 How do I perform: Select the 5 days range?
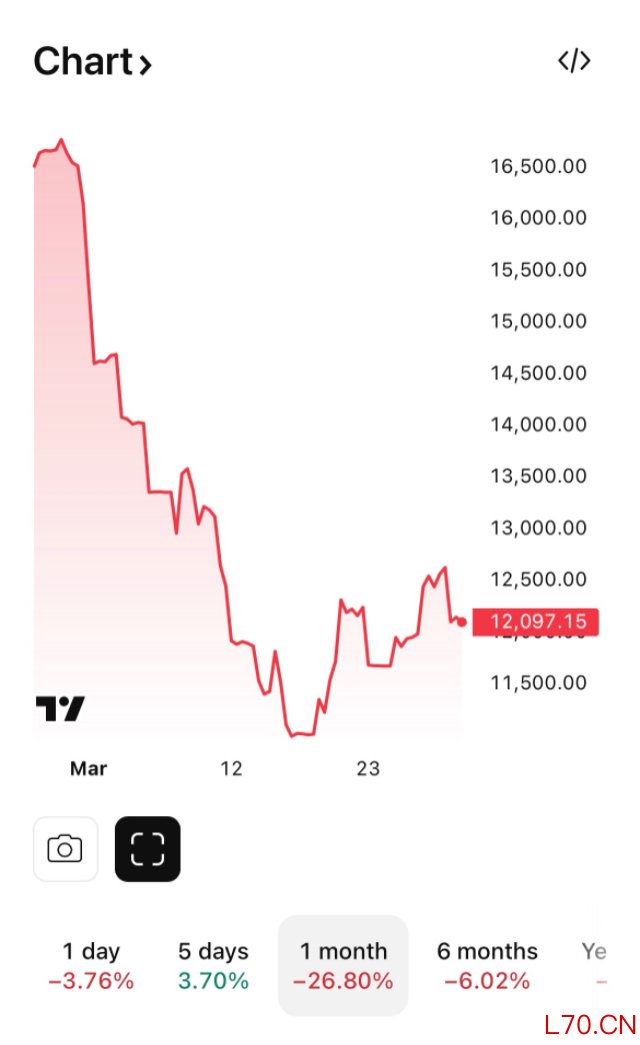(x=213, y=965)
